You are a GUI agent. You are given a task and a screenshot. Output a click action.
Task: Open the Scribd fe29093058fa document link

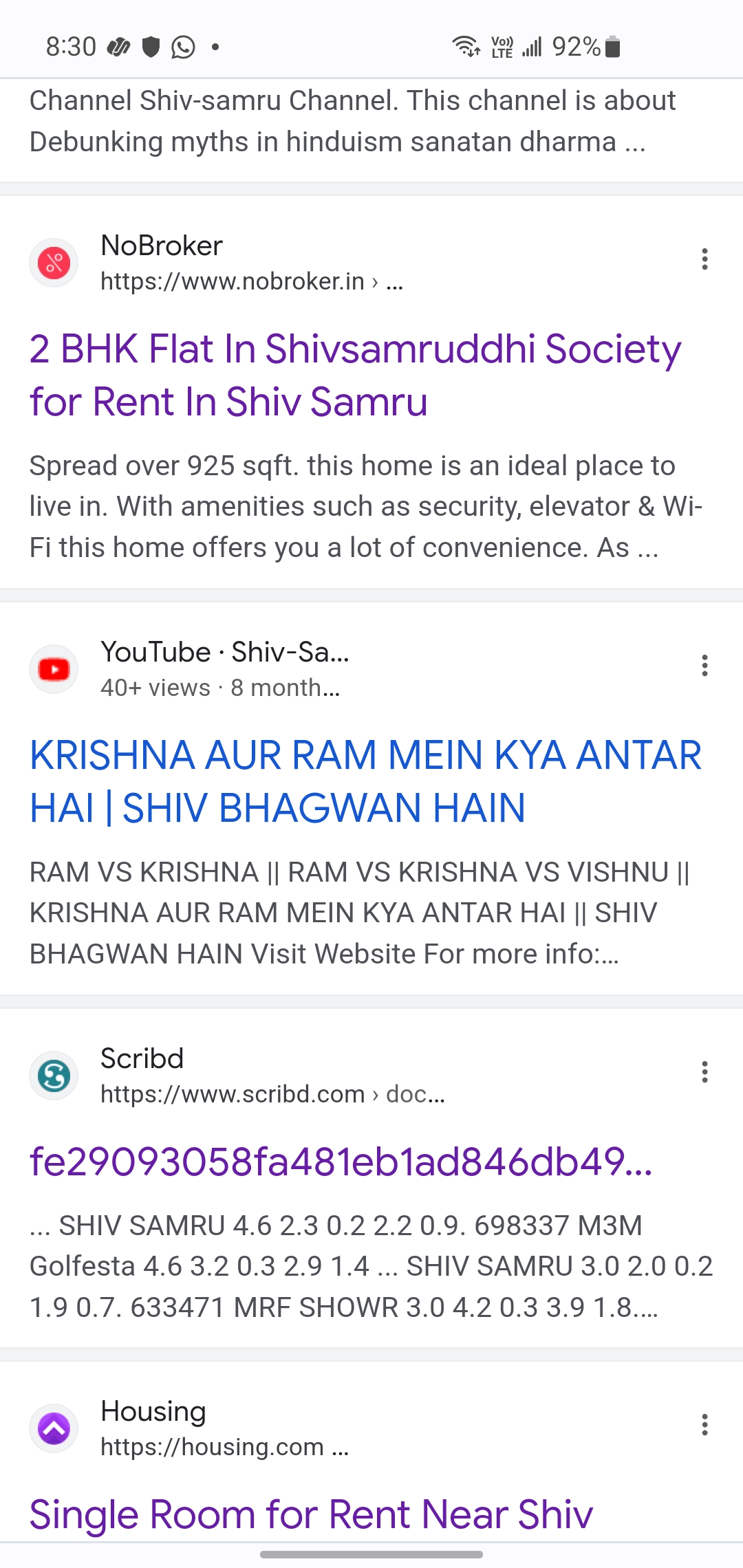[341, 1162]
